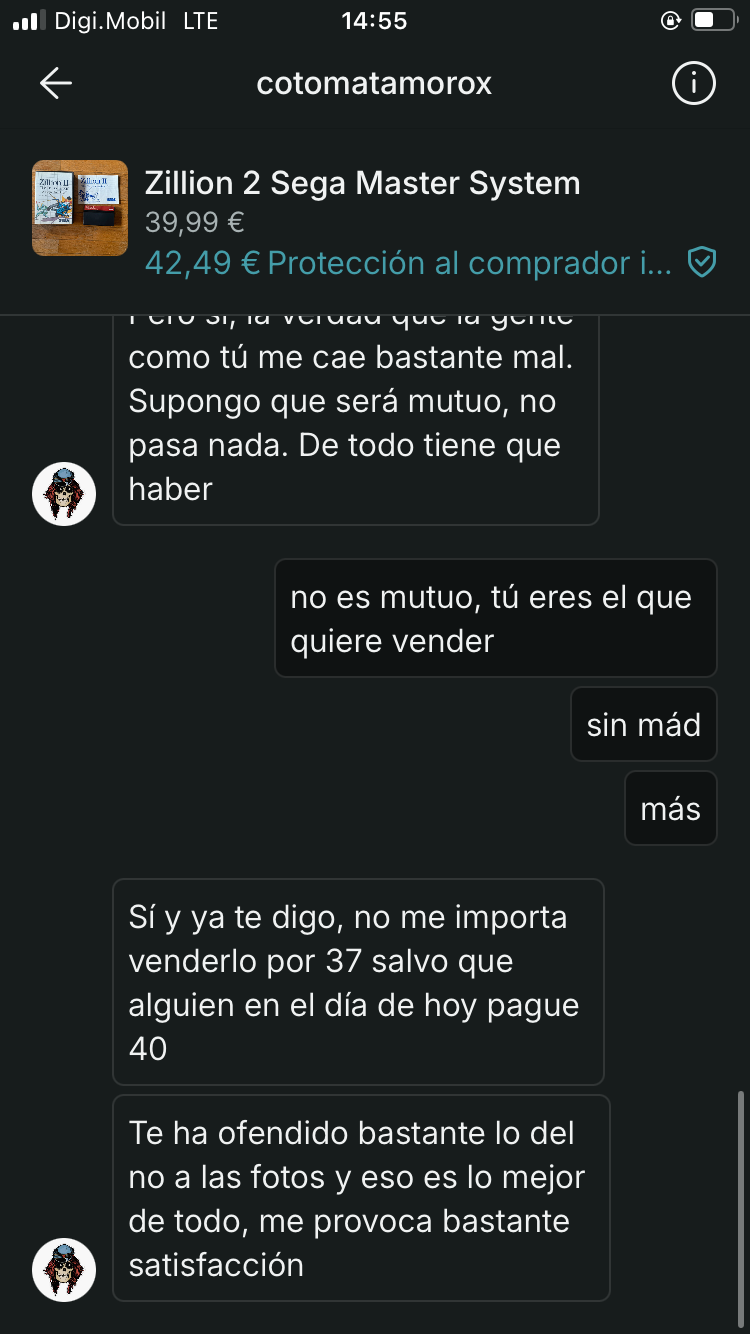750x1334 pixels.
Task: Open the Zillion 2 Sega Master System listing
Action: pos(375,222)
